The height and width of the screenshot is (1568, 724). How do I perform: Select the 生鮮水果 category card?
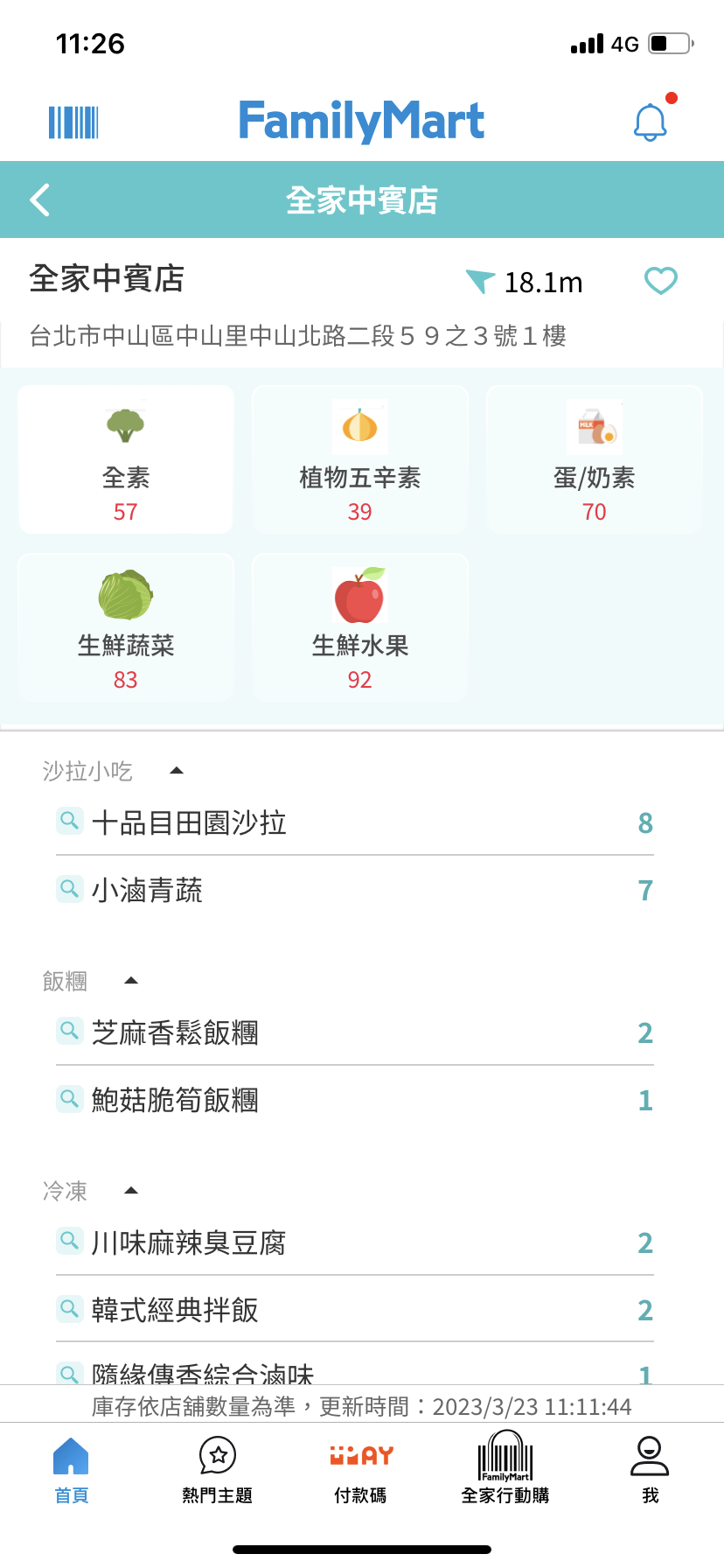[x=360, y=627]
